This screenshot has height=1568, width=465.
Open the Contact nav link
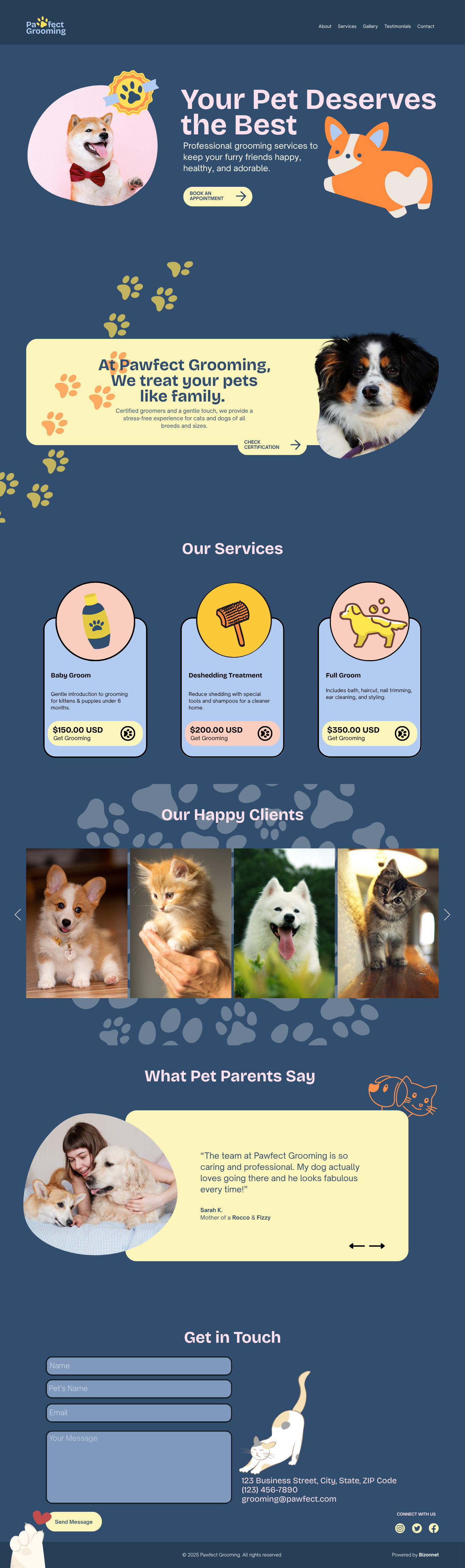[426, 26]
